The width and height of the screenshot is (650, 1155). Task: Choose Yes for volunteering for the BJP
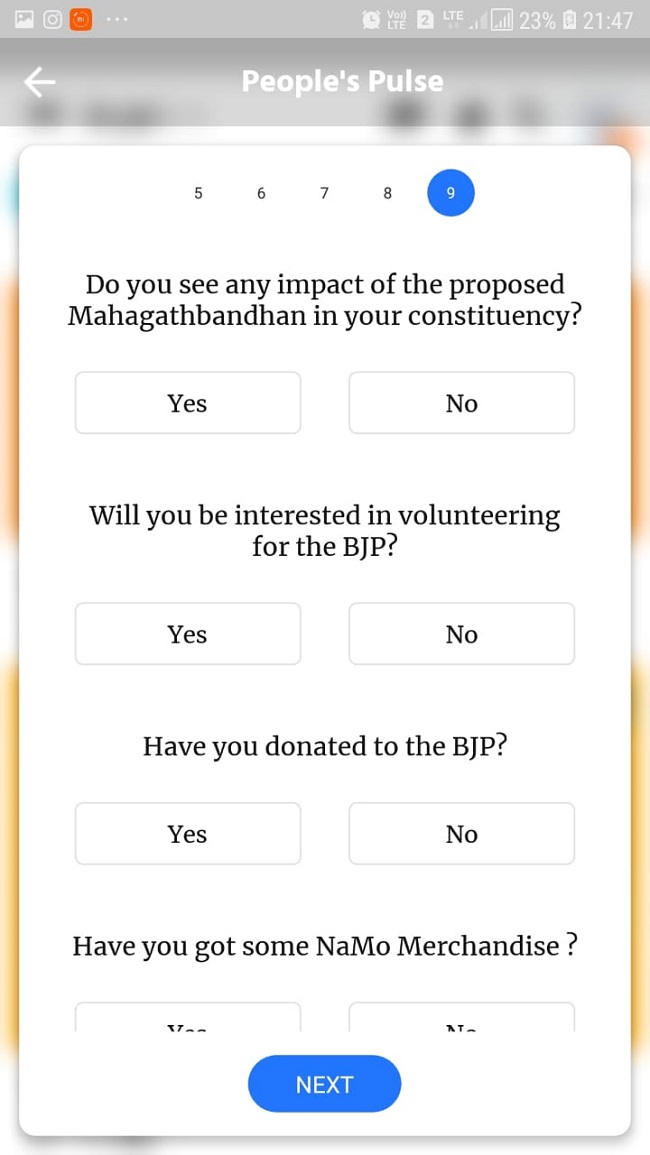coord(188,633)
